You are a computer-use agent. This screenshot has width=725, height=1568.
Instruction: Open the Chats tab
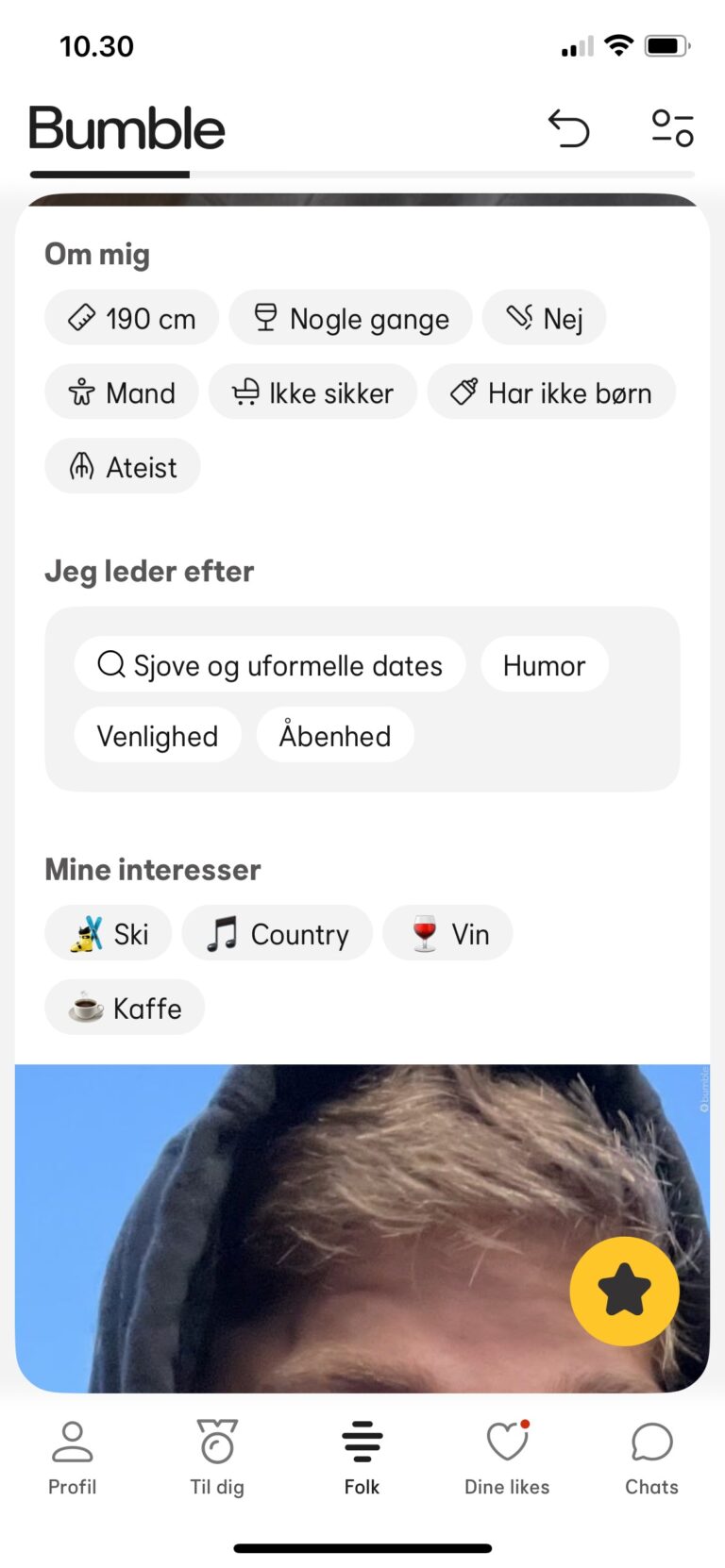point(651,1459)
